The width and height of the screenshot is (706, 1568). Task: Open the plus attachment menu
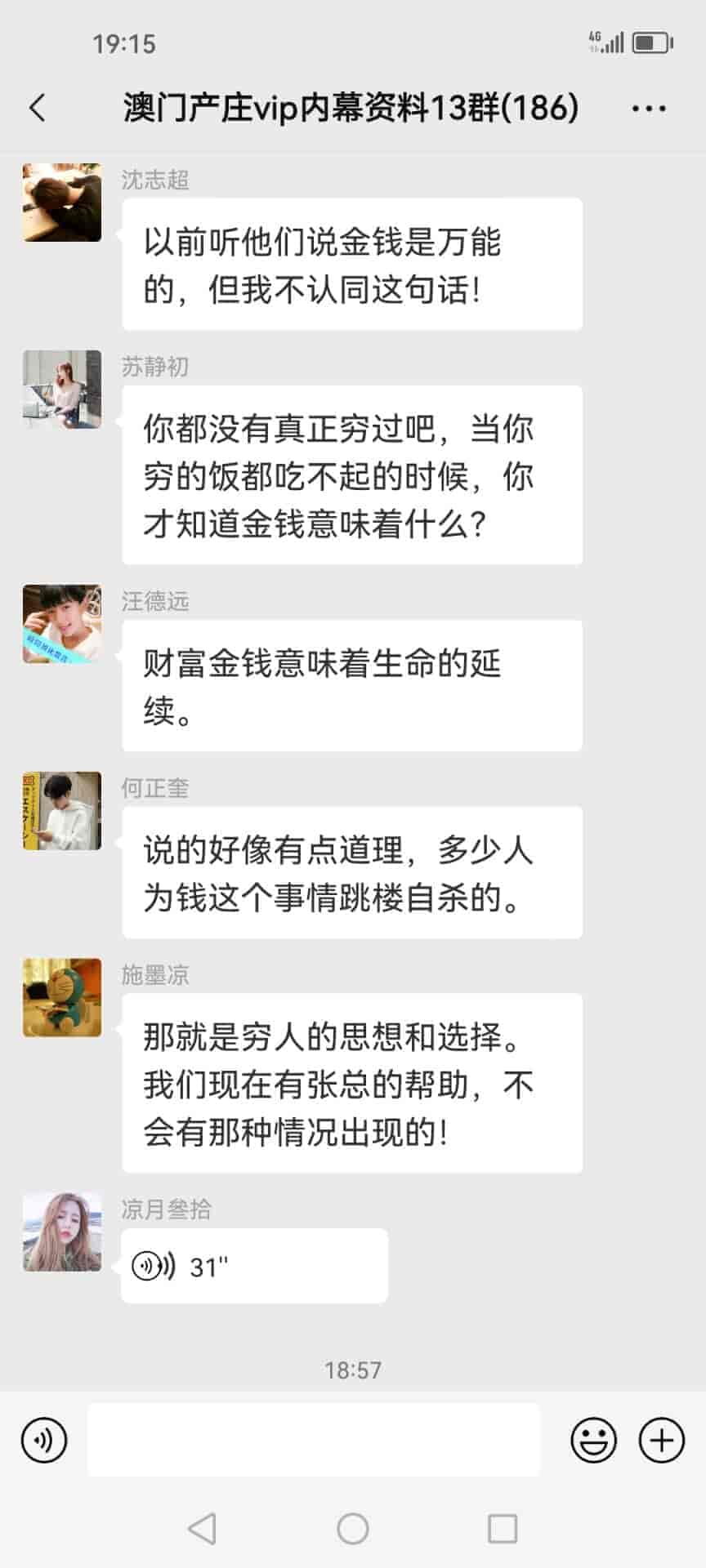click(x=661, y=1441)
